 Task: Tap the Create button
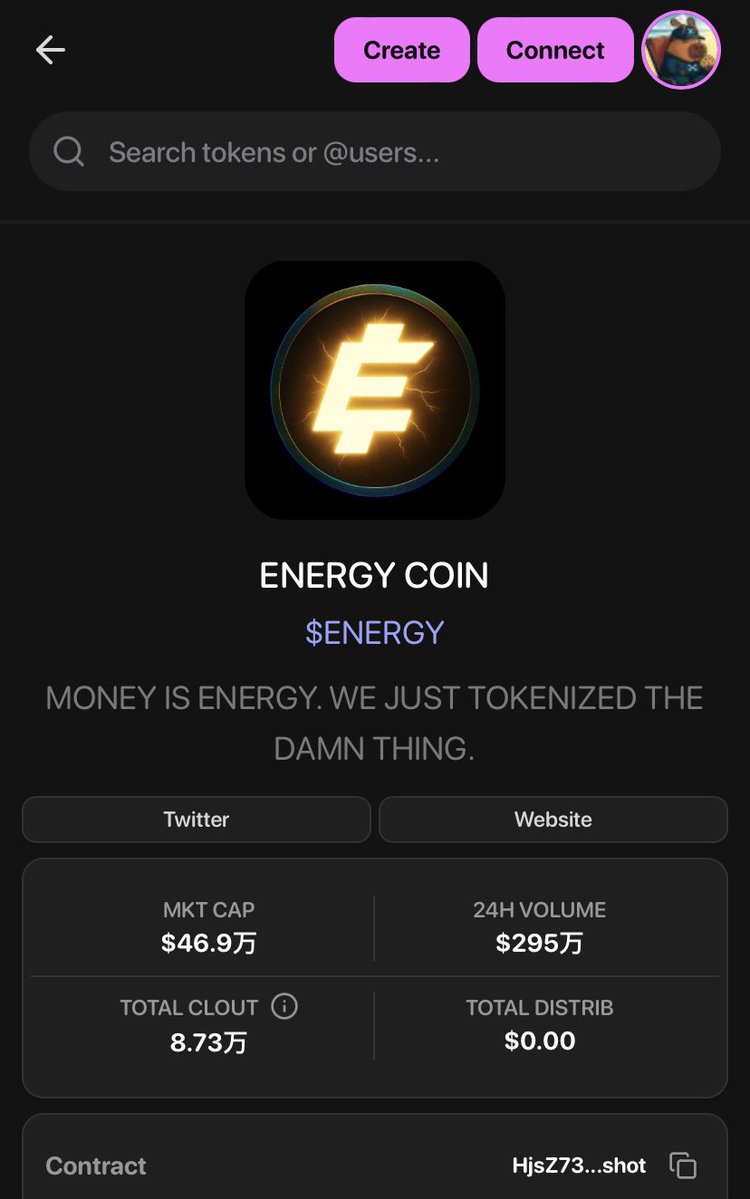401,50
